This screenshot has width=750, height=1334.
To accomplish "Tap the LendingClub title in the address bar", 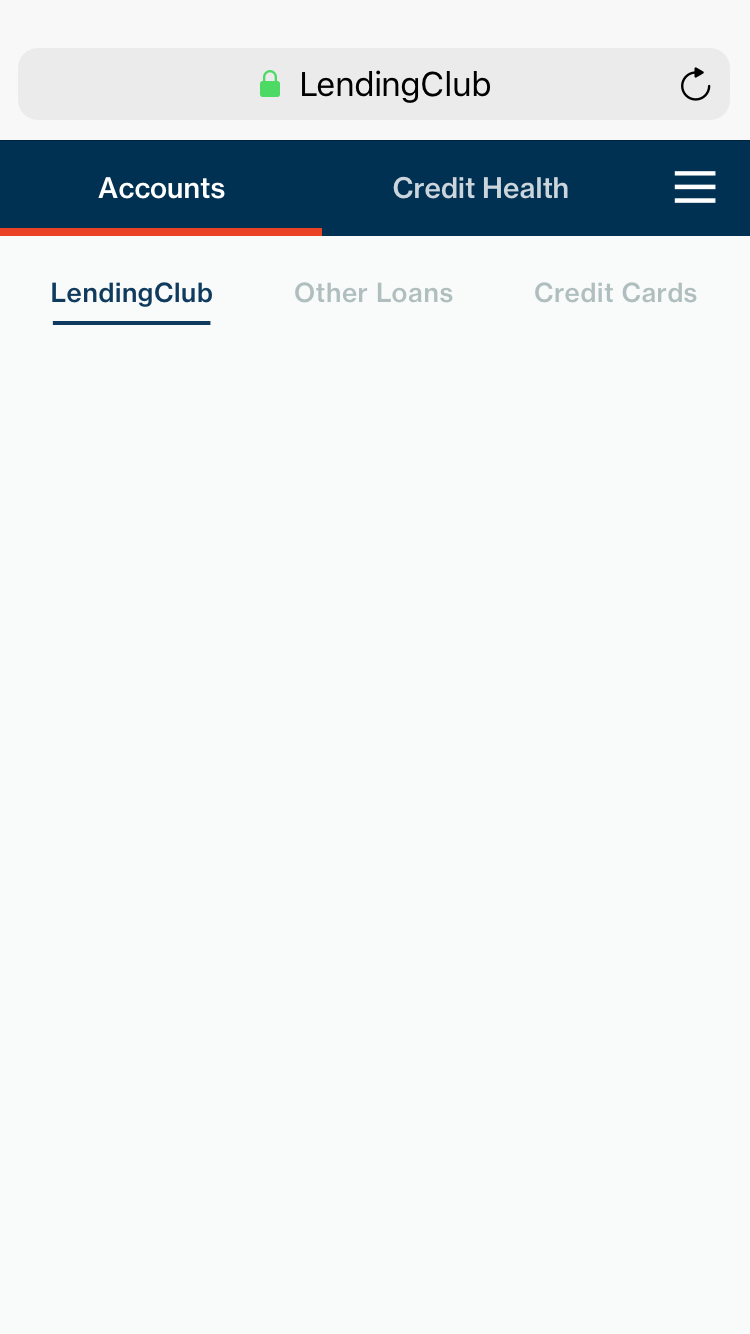I will click(x=395, y=84).
